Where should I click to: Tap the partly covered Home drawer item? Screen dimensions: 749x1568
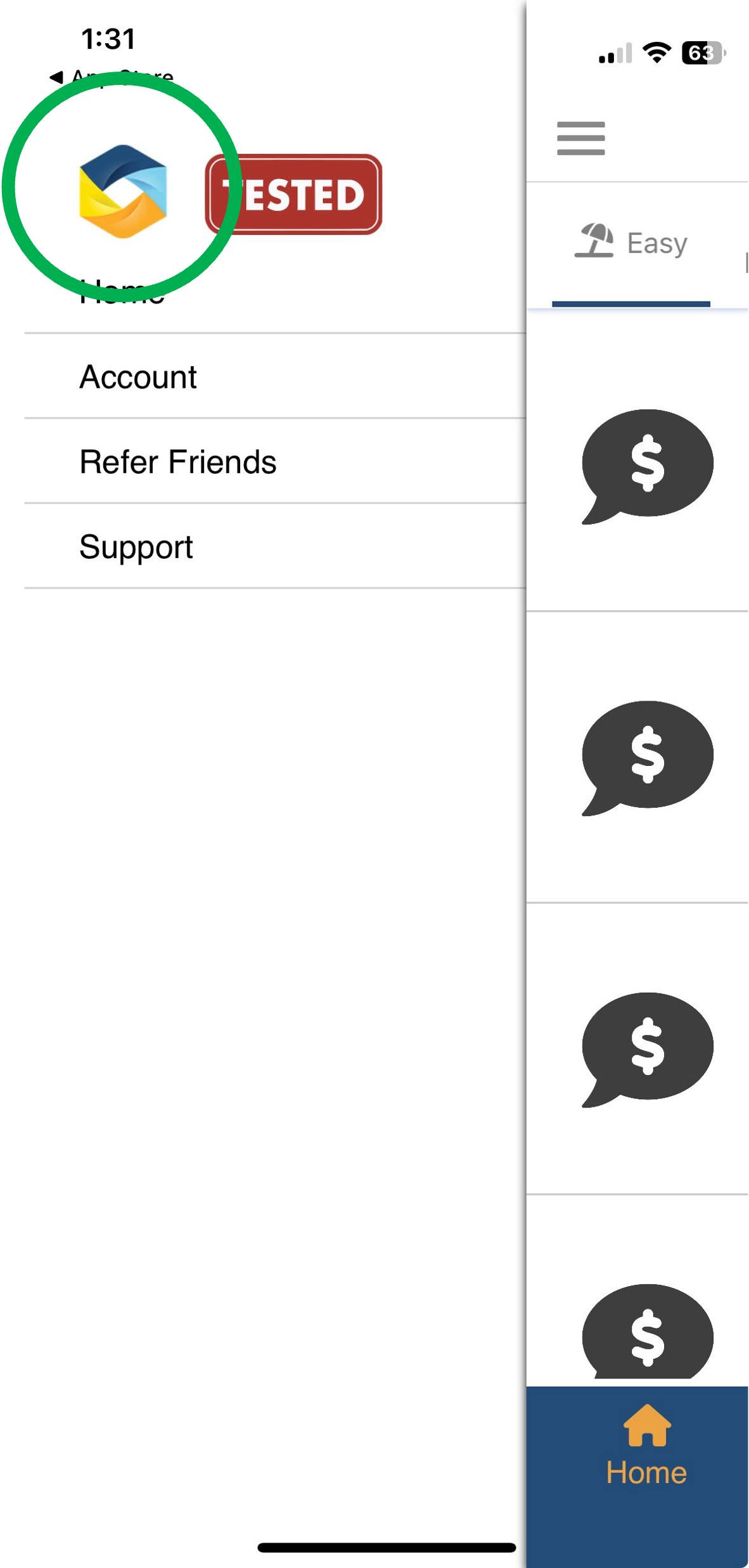(x=275, y=293)
